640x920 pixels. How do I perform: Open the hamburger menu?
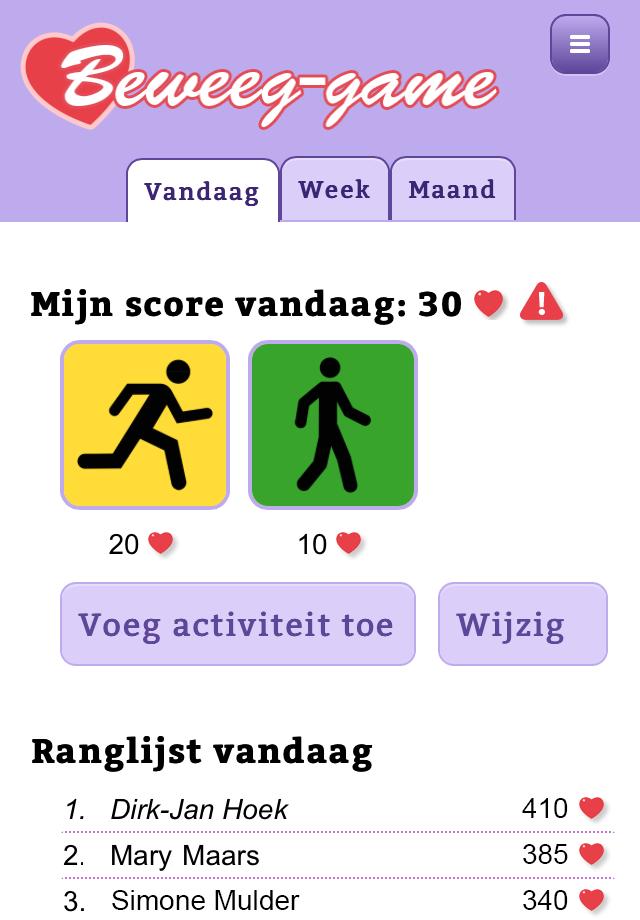tap(579, 44)
